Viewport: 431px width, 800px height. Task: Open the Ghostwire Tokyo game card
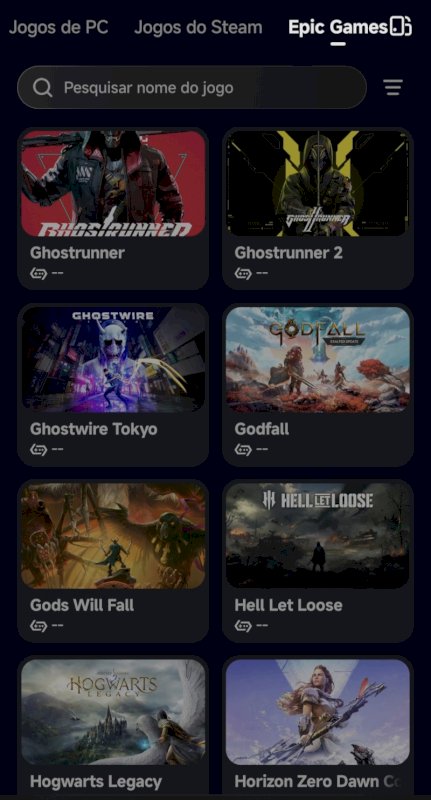[113, 385]
